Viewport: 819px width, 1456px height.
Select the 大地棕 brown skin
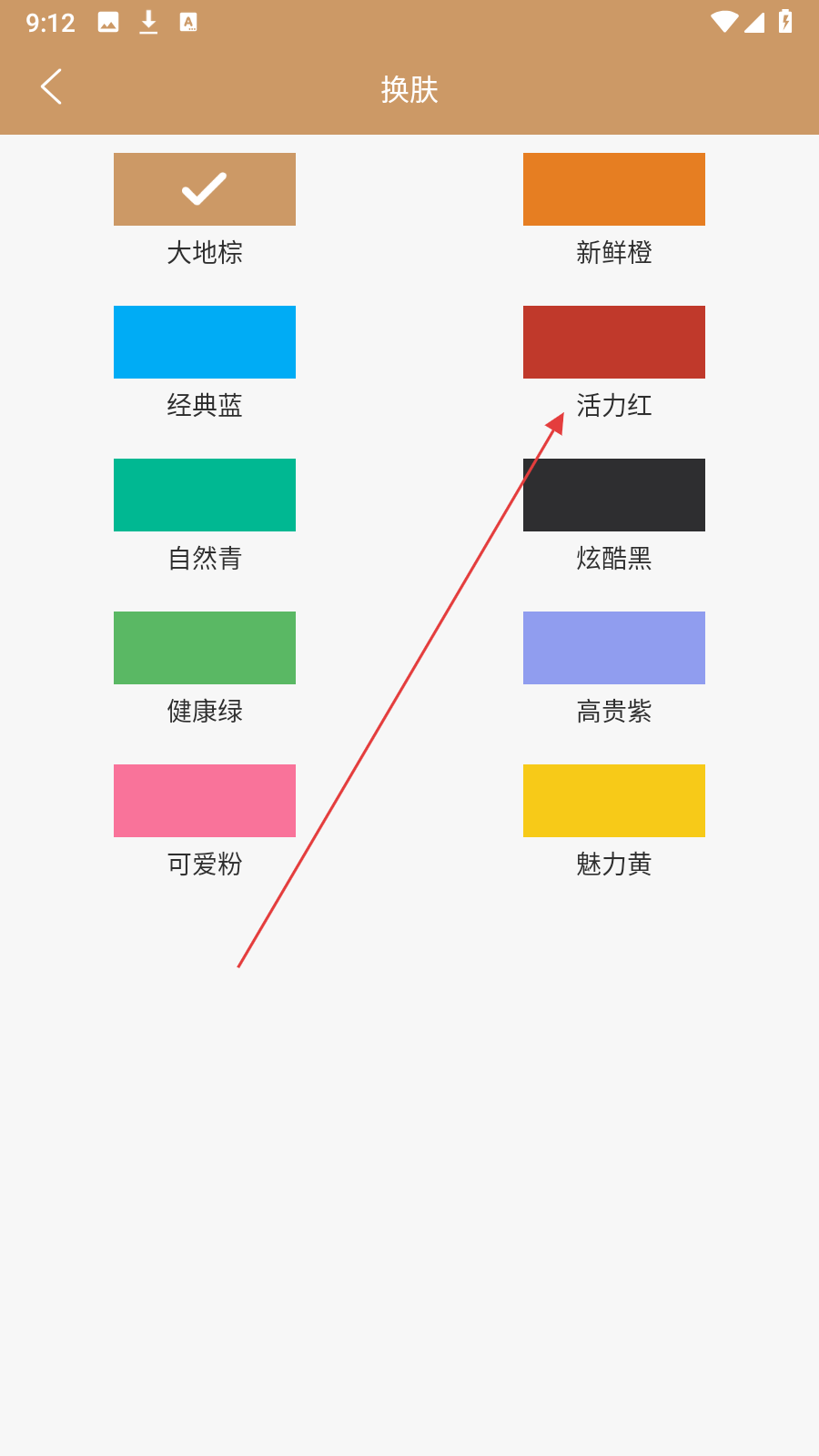[205, 189]
